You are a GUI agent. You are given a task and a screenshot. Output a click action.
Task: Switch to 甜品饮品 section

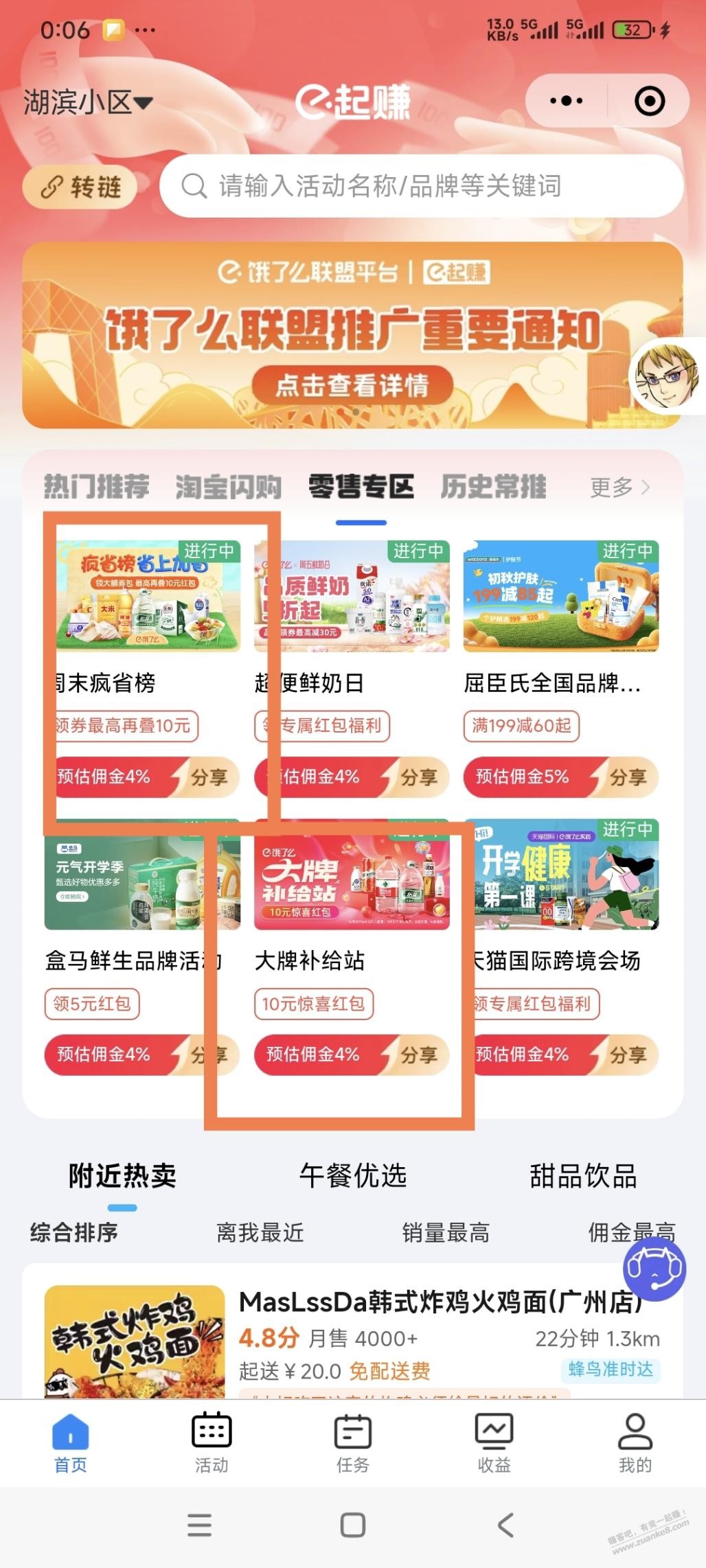(x=582, y=1176)
